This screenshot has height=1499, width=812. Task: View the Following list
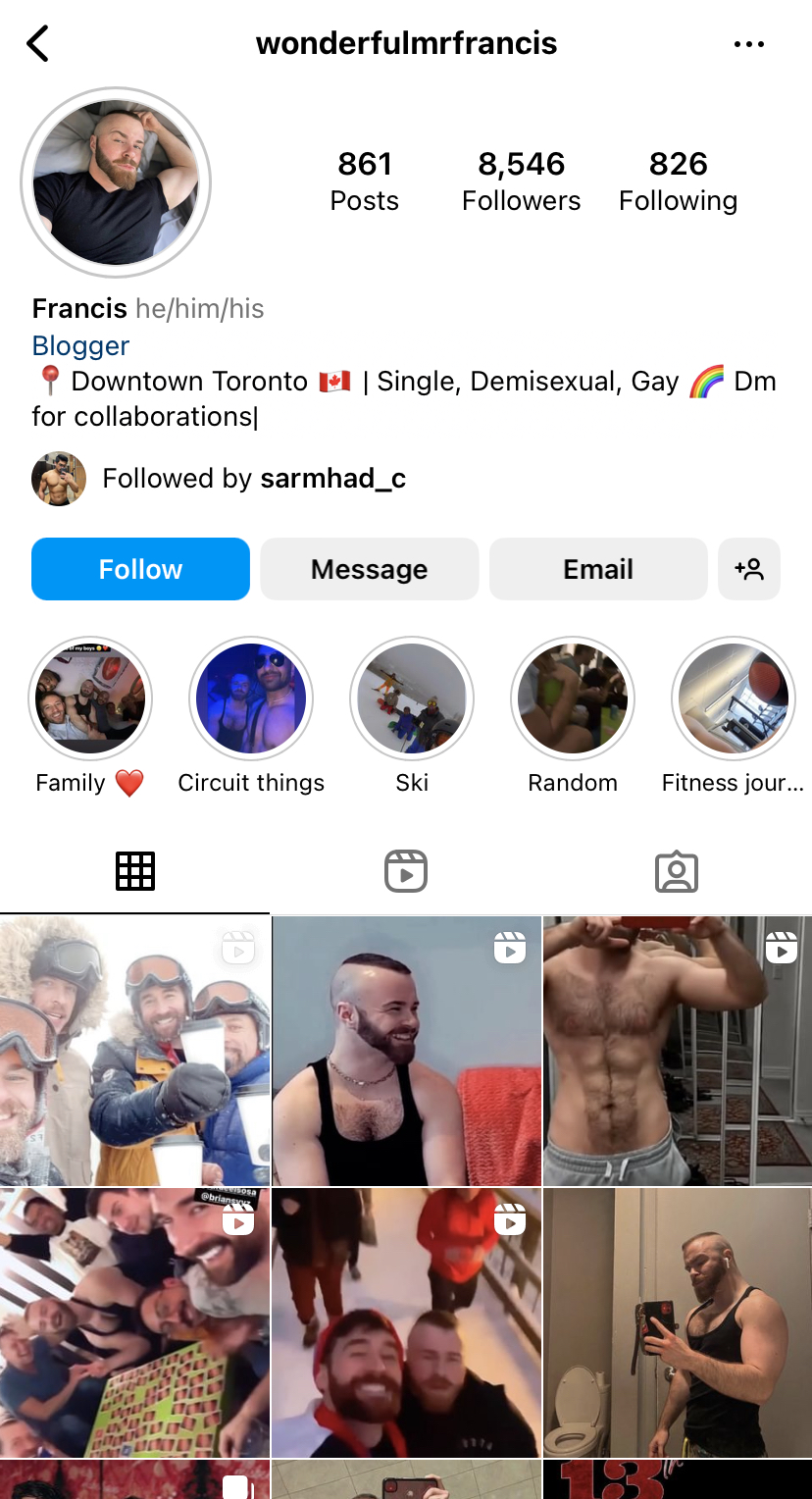(679, 181)
